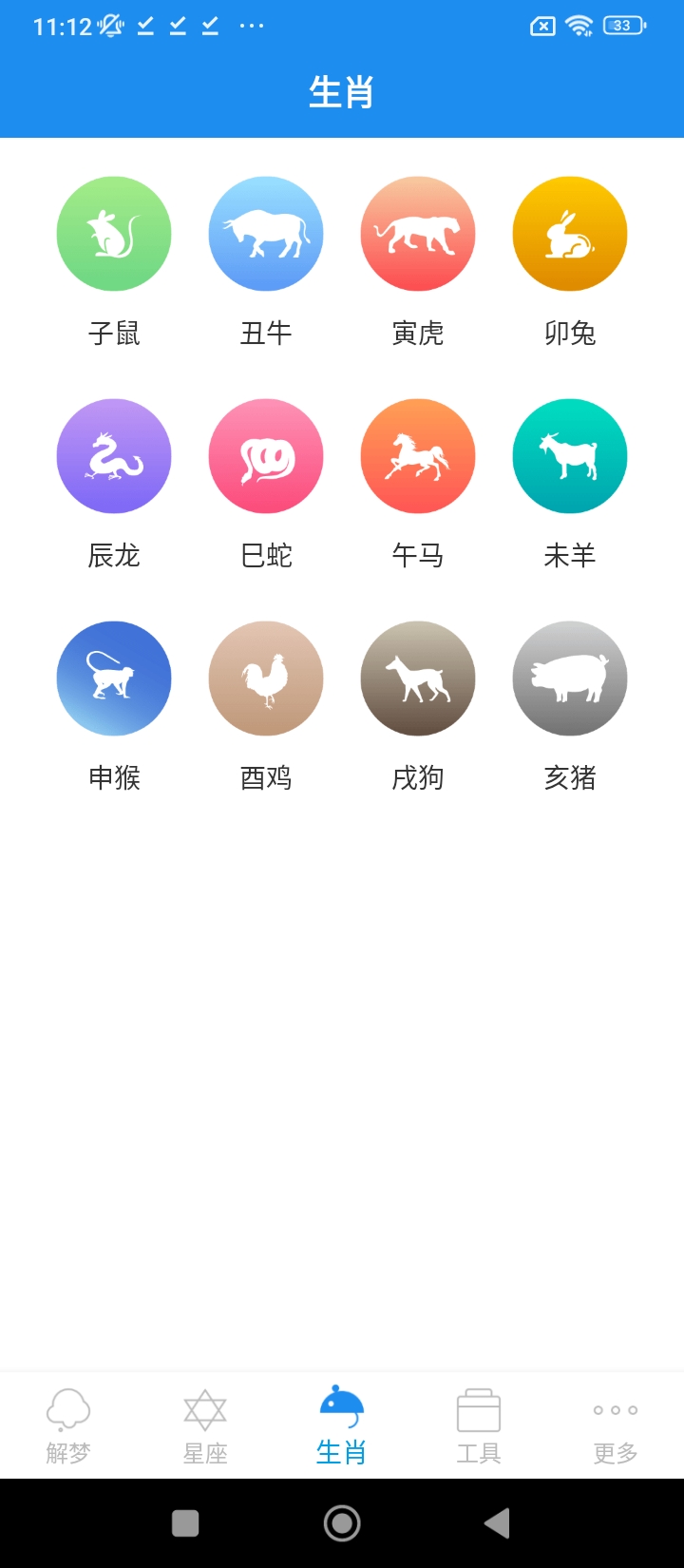Open the 巳蛇 (Snake) zodiac
The image size is (684, 1568).
(266, 456)
